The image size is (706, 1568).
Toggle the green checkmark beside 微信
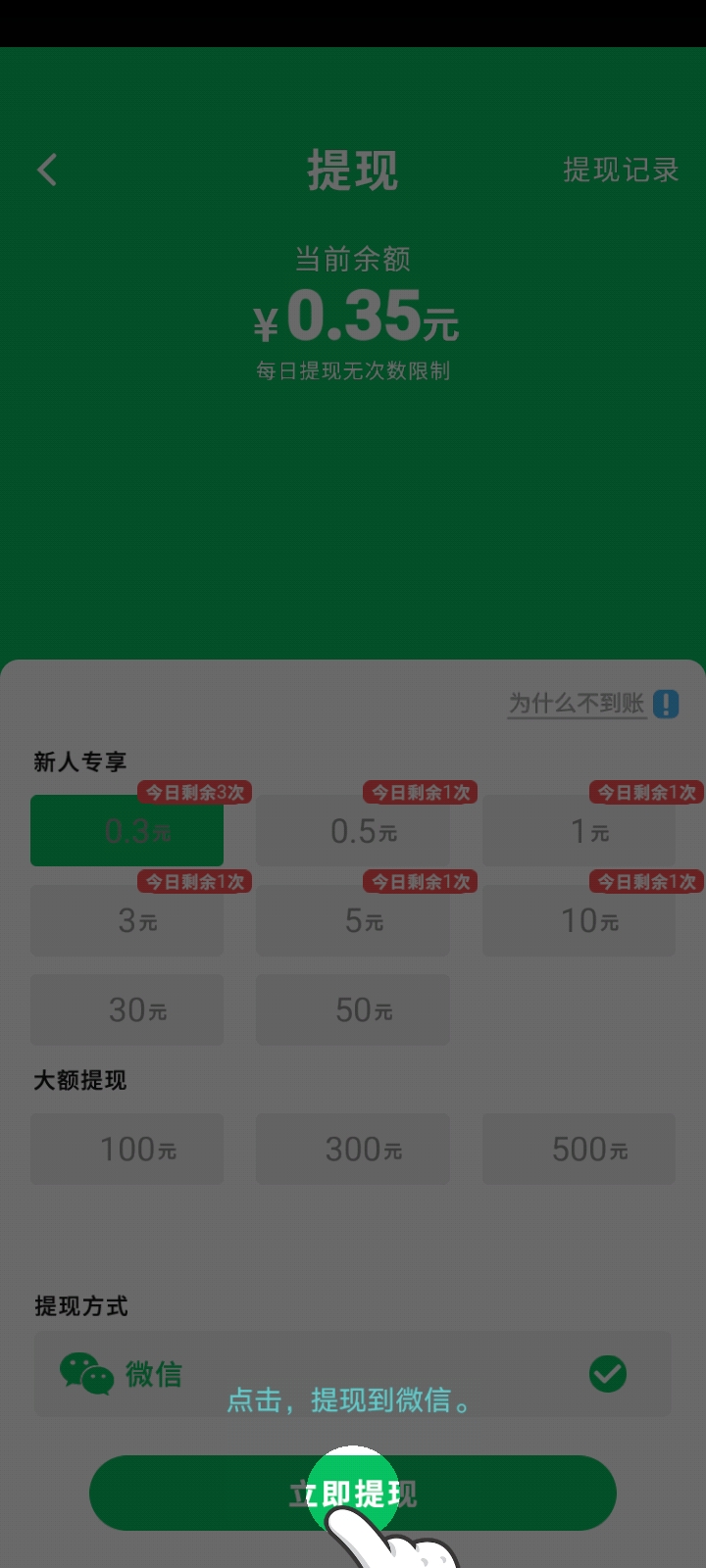606,1374
